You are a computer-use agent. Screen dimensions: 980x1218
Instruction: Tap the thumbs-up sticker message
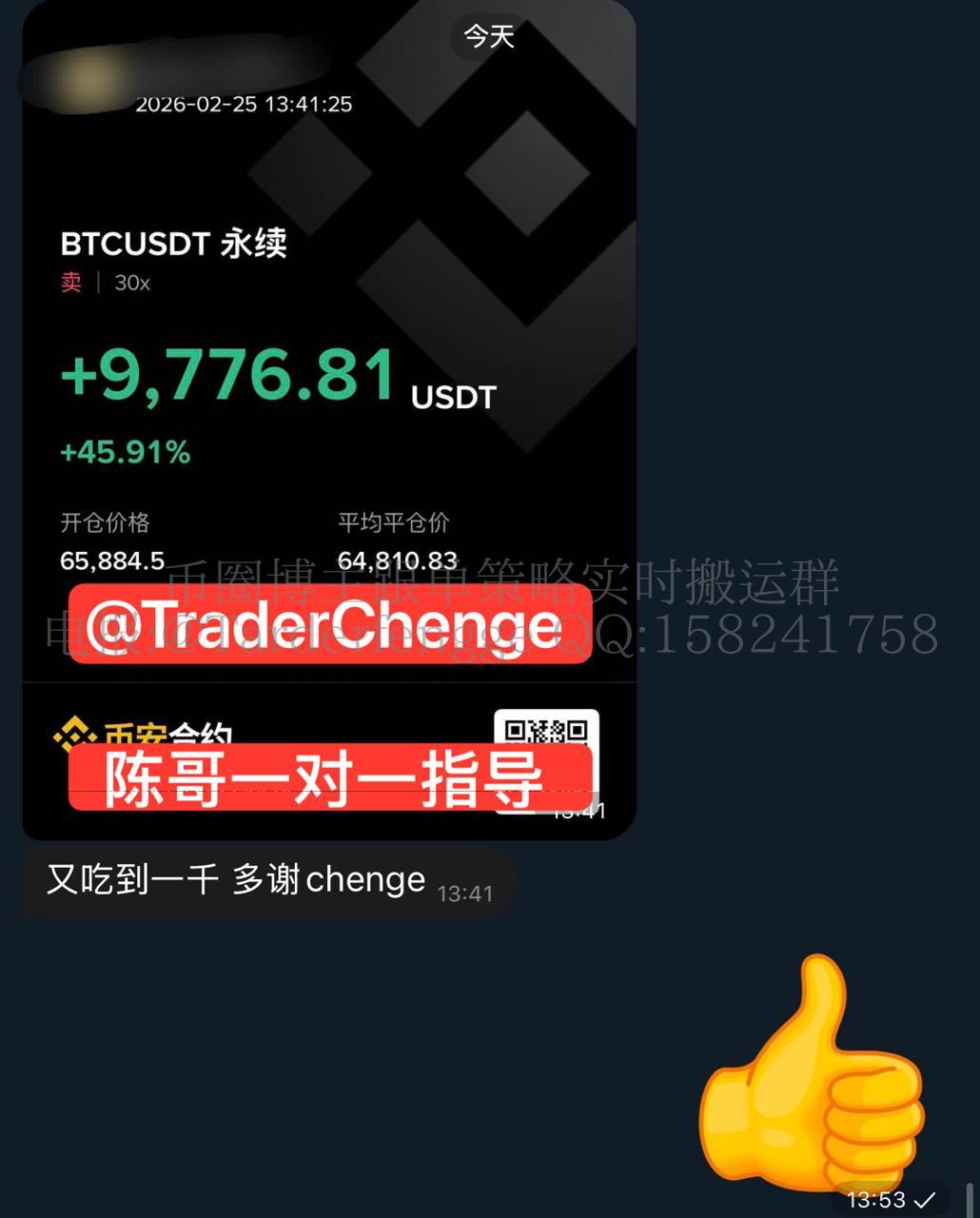pyautogui.click(x=813, y=1075)
